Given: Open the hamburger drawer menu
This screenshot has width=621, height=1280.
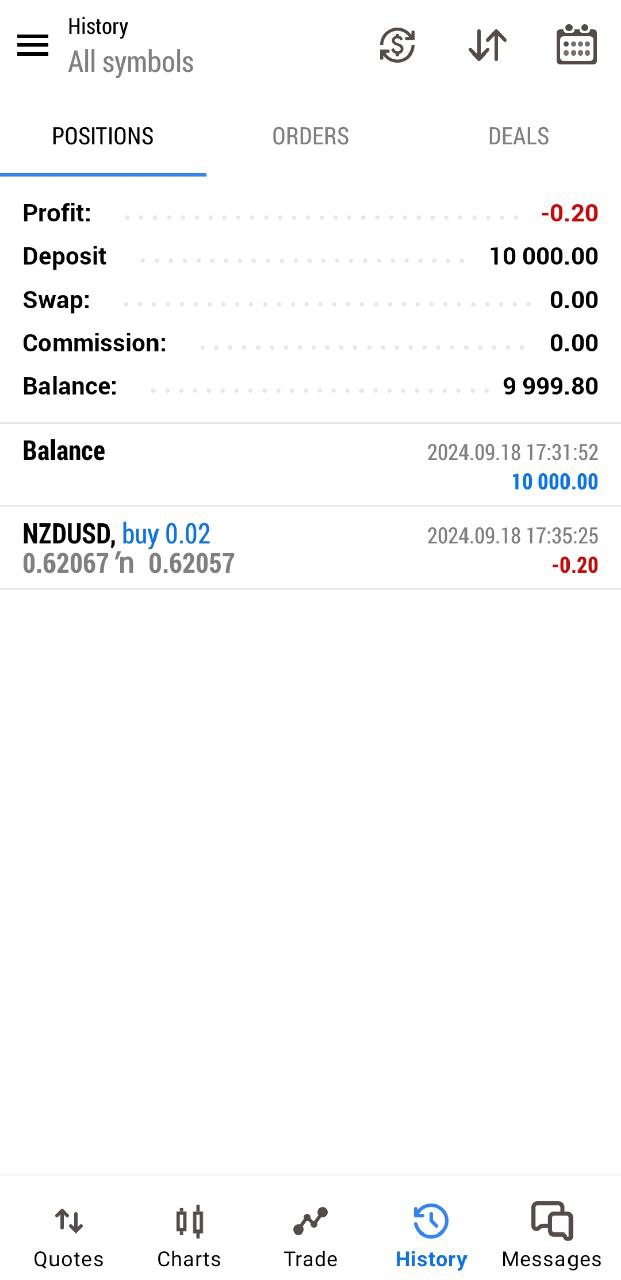Looking at the screenshot, I should (x=33, y=45).
